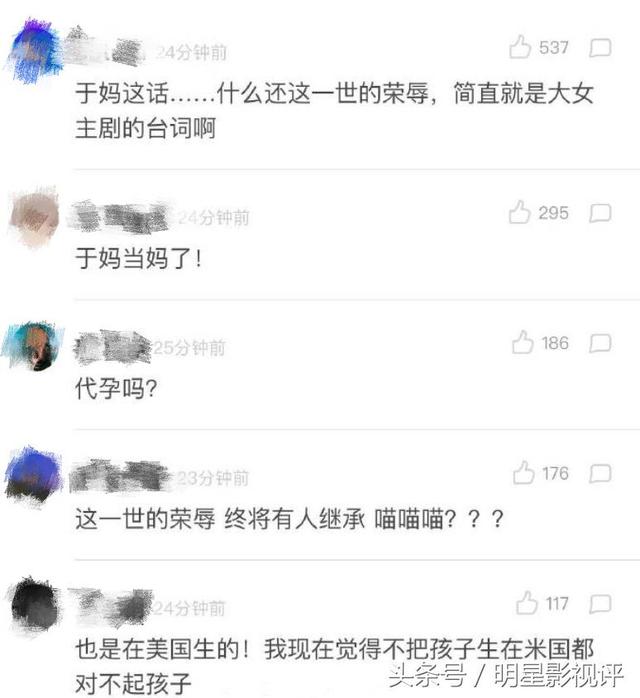Reply to the comment 代孕吗?

[x=600, y=344]
